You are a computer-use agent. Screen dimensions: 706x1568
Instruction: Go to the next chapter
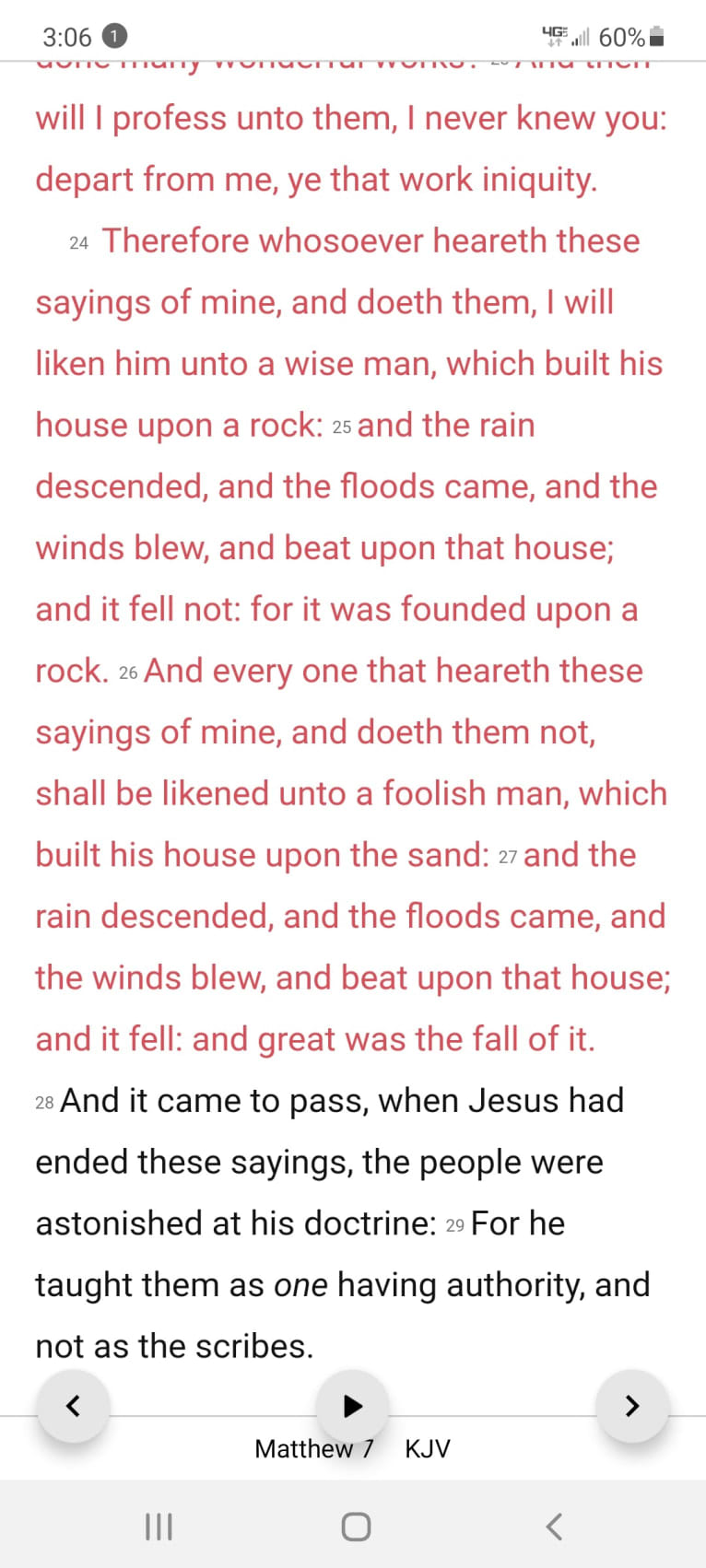tap(631, 1406)
